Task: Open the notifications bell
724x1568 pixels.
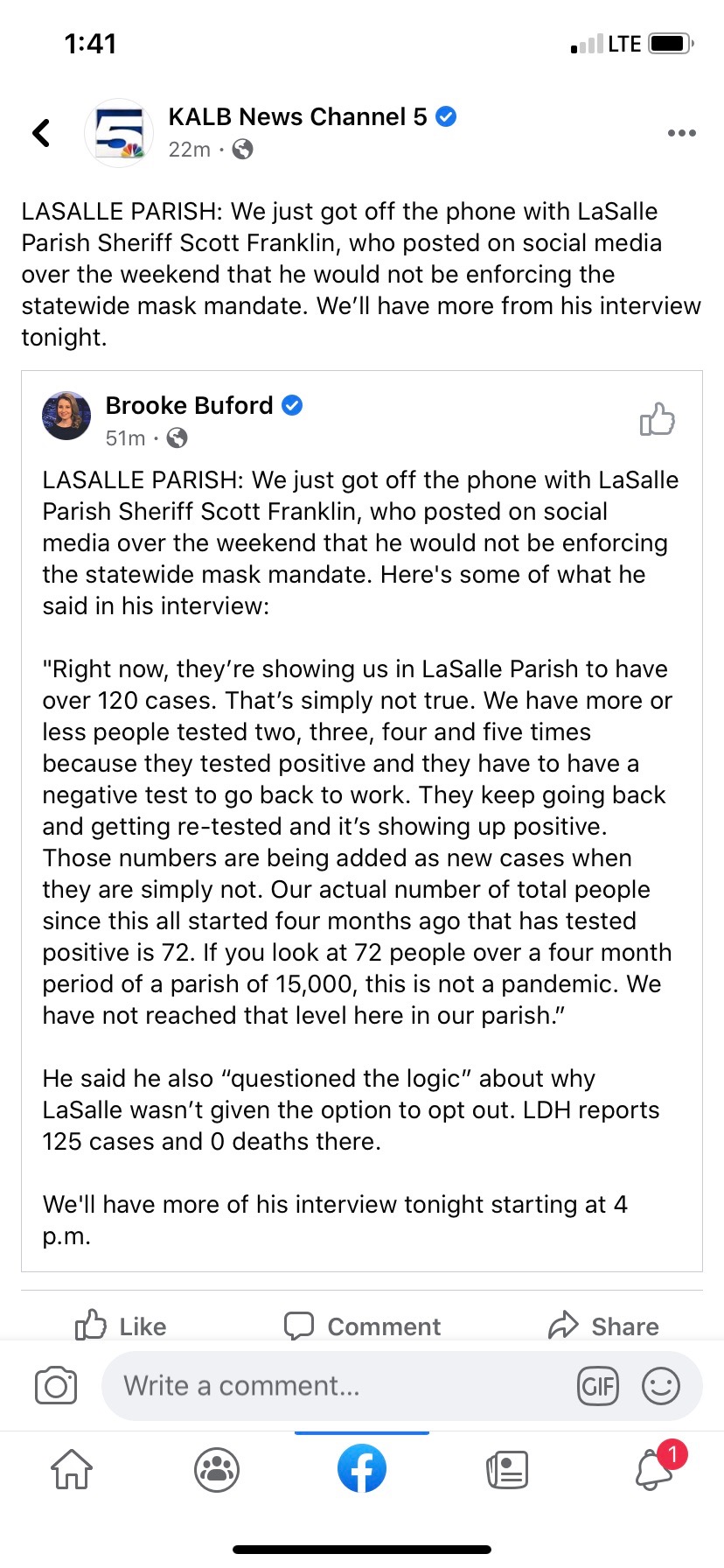Action: (654, 1469)
